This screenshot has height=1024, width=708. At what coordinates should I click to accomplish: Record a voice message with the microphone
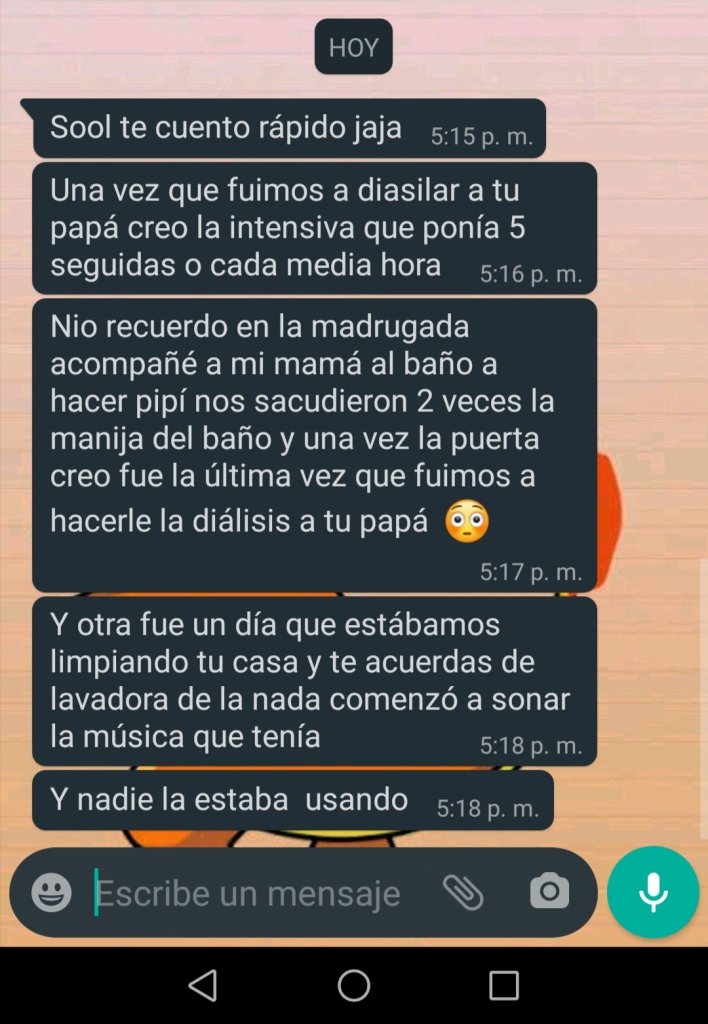pos(653,892)
